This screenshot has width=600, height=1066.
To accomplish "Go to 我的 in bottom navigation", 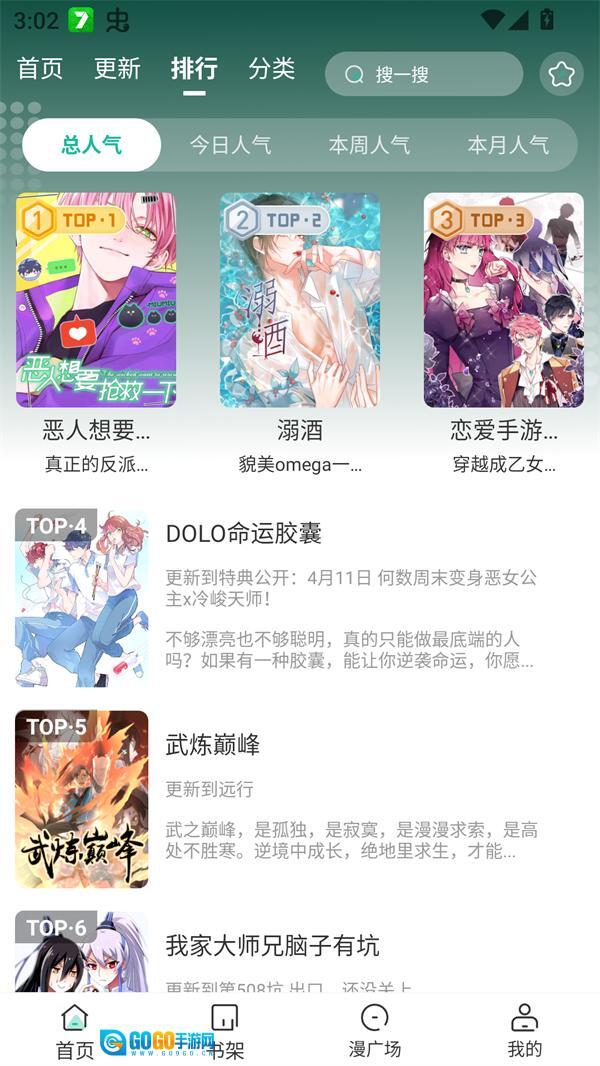I will (524, 1031).
